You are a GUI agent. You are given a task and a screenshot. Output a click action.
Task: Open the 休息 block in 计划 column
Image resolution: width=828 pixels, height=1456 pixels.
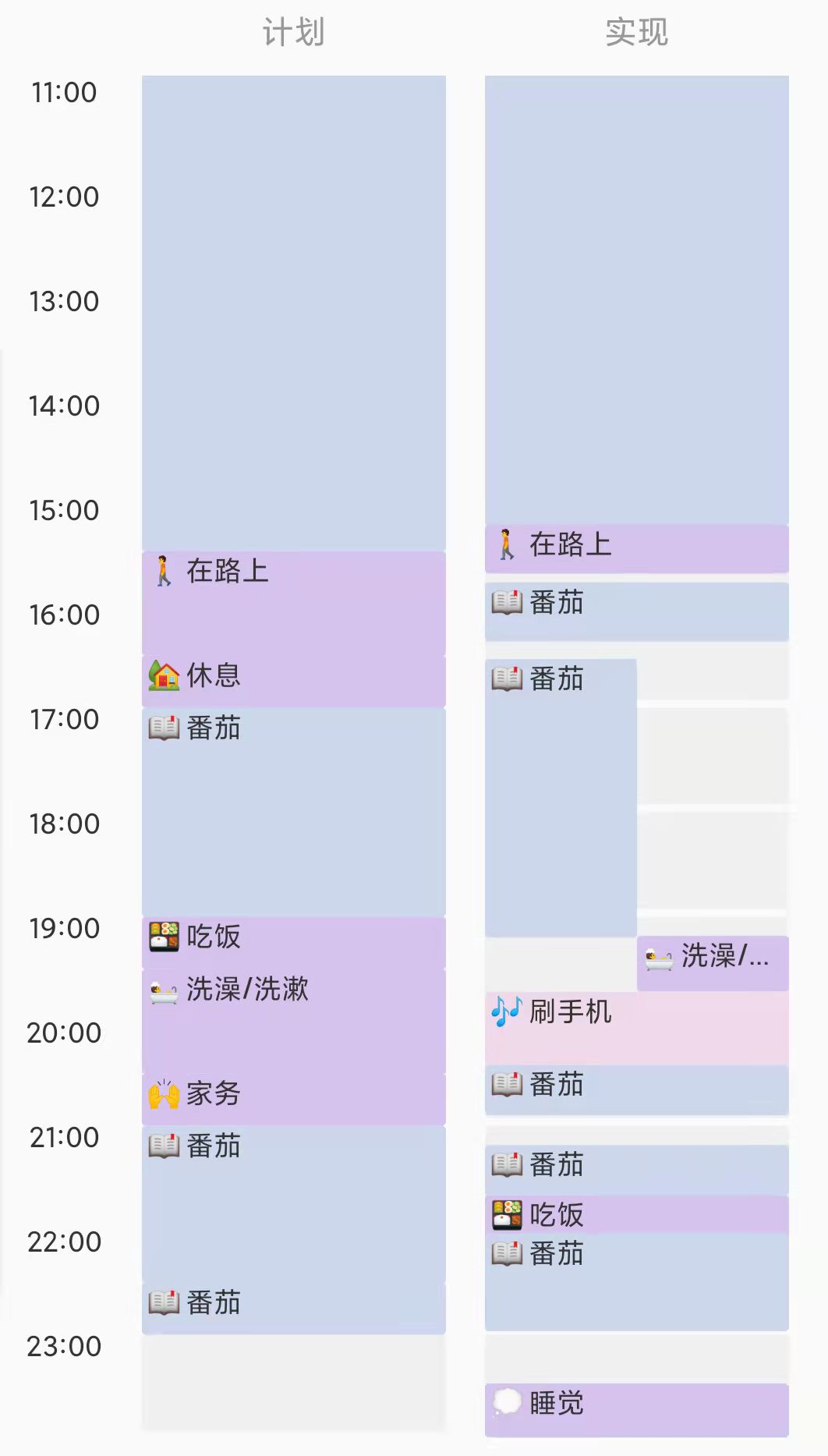[x=293, y=682]
